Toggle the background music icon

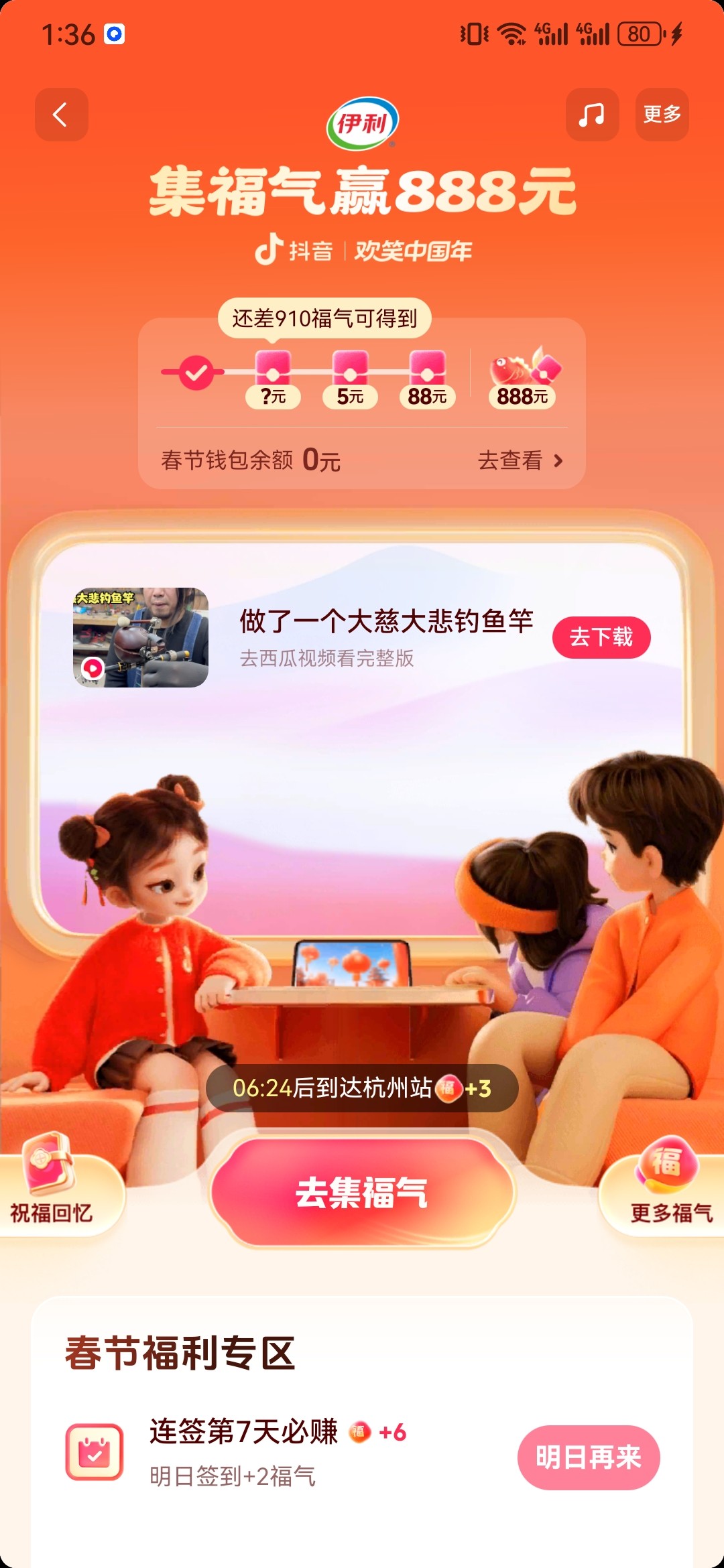592,115
